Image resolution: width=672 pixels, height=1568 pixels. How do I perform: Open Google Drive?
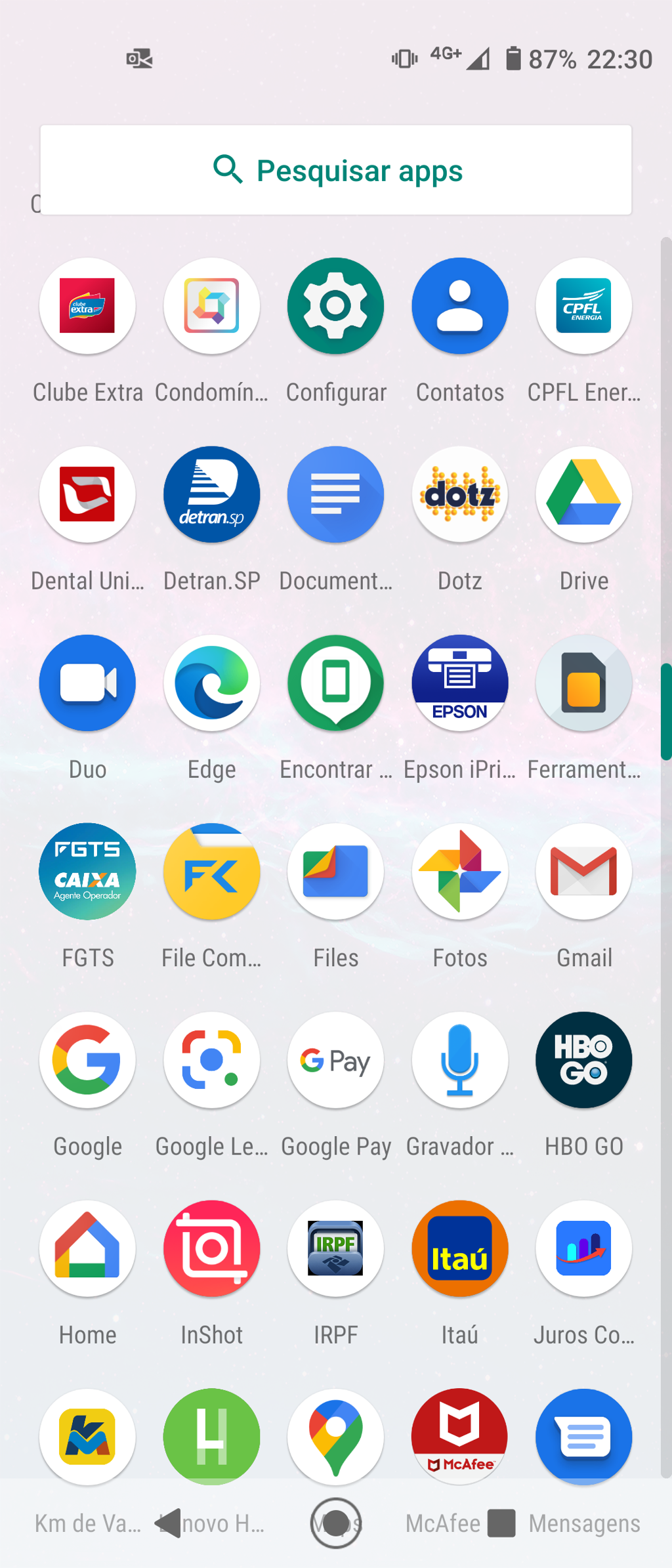click(x=583, y=494)
